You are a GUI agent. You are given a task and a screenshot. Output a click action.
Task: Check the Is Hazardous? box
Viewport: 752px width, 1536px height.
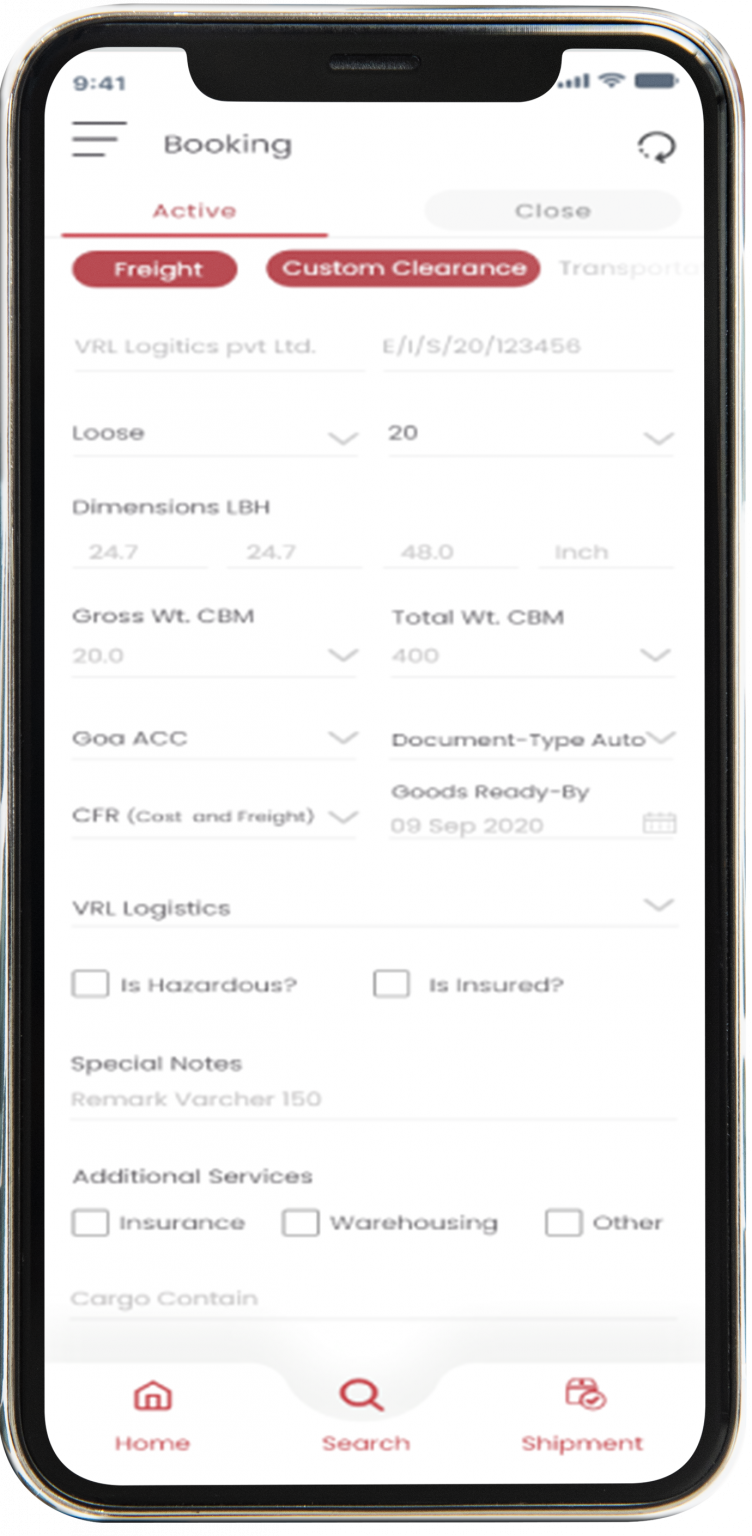pyautogui.click(x=90, y=984)
